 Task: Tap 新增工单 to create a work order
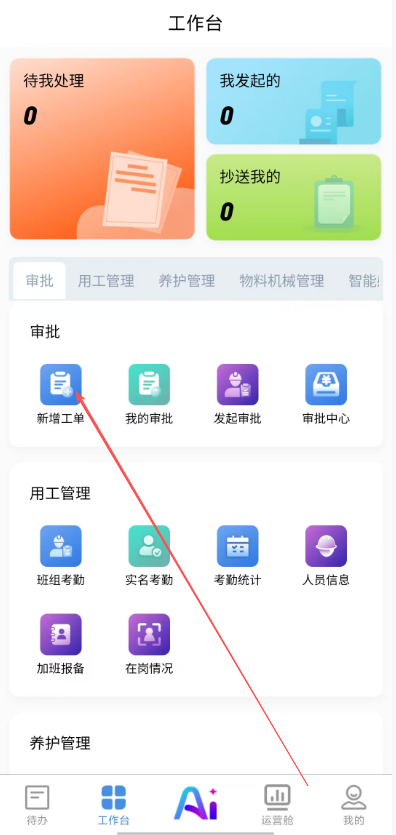pyautogui.click(x=61, y=394)
